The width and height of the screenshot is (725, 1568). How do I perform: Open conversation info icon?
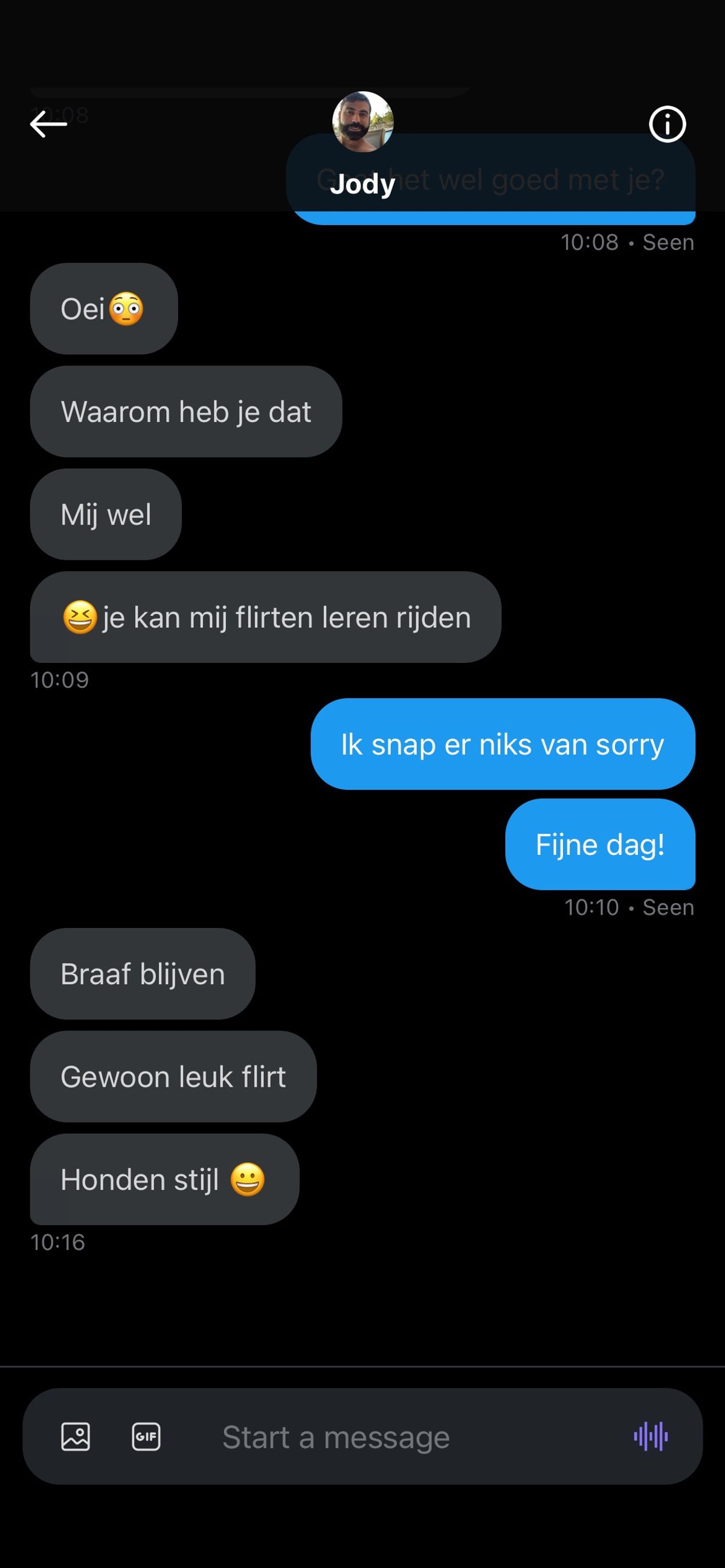click(x=667, y=124)
